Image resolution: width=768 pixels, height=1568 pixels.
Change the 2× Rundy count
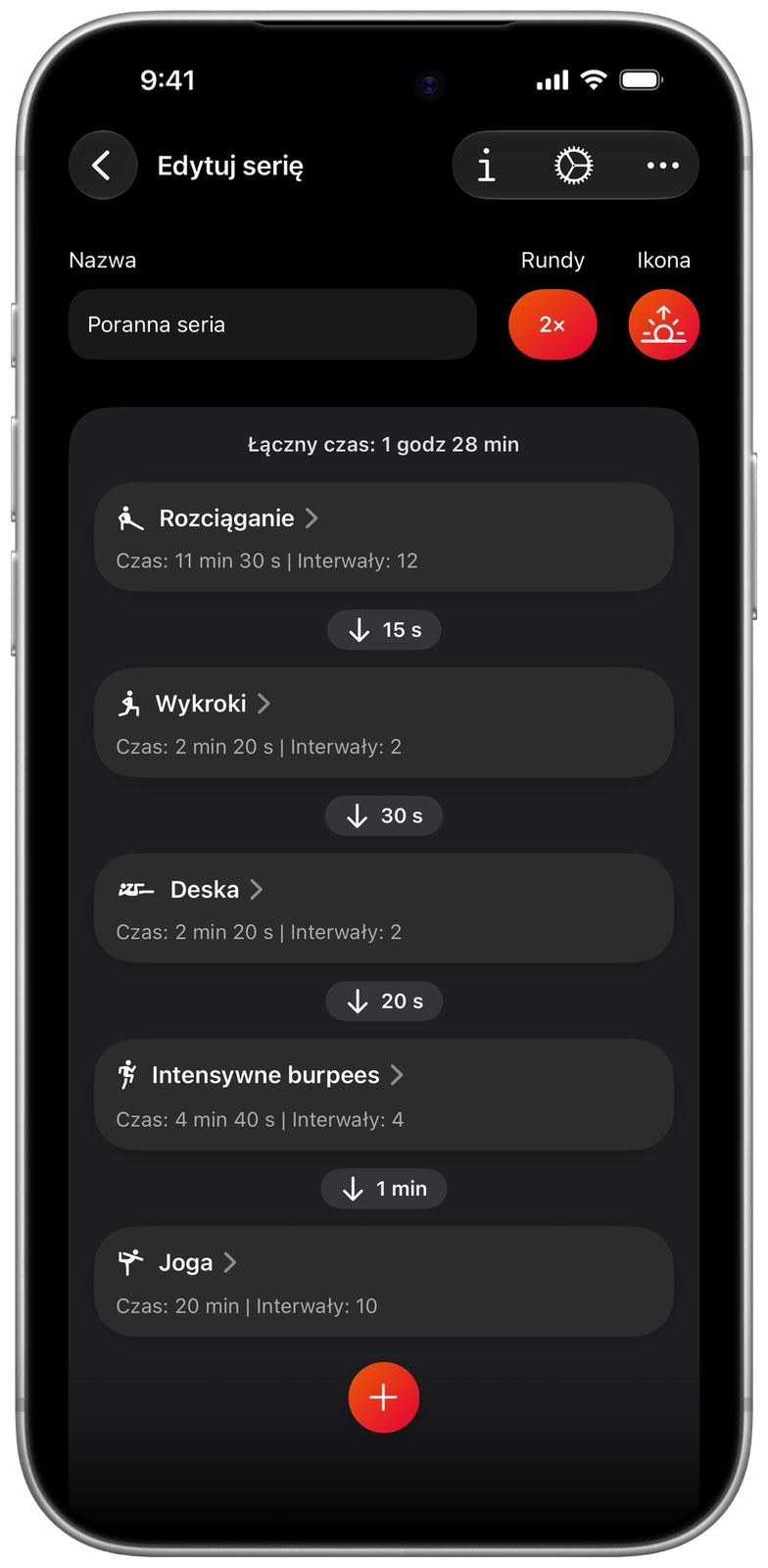(x=552, y=324)
